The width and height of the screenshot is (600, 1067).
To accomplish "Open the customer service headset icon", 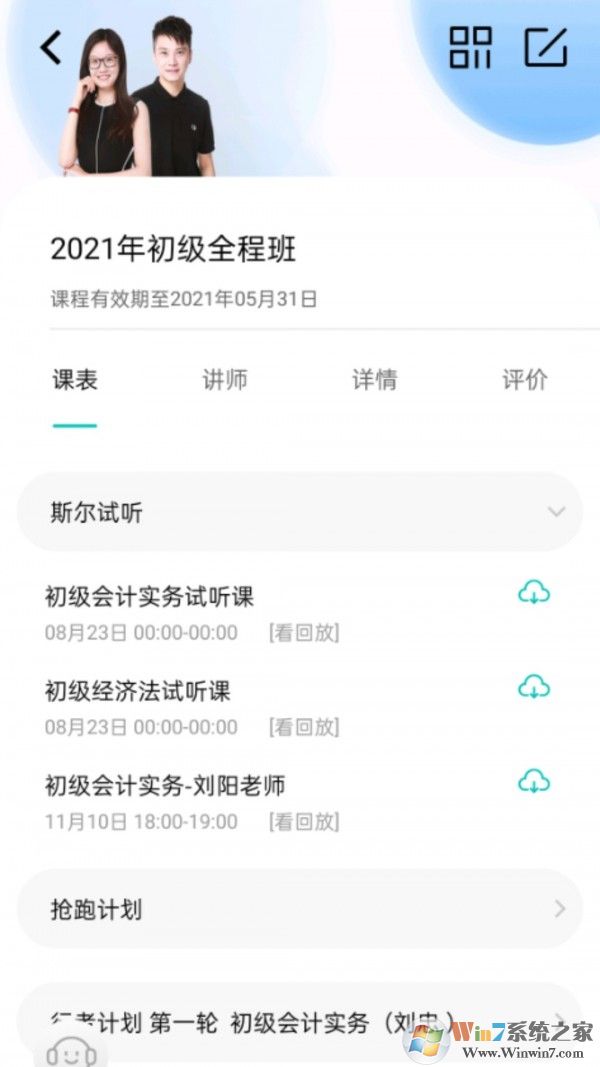I will pos(72,1049).
